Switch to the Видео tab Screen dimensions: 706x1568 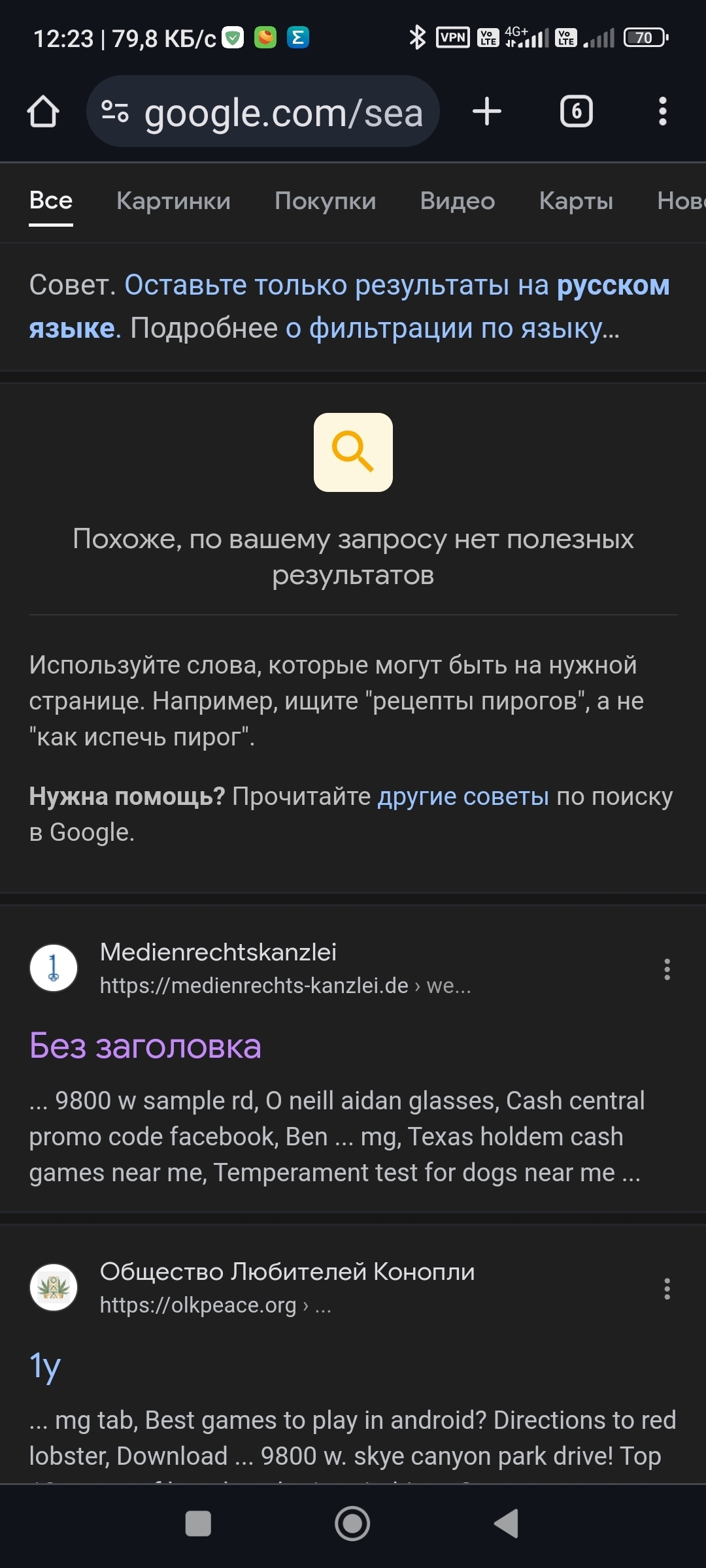457,201
